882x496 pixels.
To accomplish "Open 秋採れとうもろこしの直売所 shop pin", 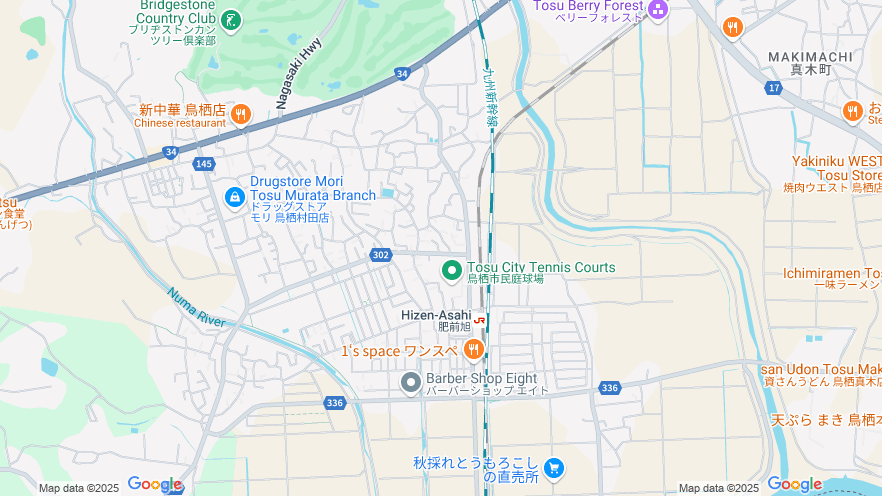I will coord(554,467).
